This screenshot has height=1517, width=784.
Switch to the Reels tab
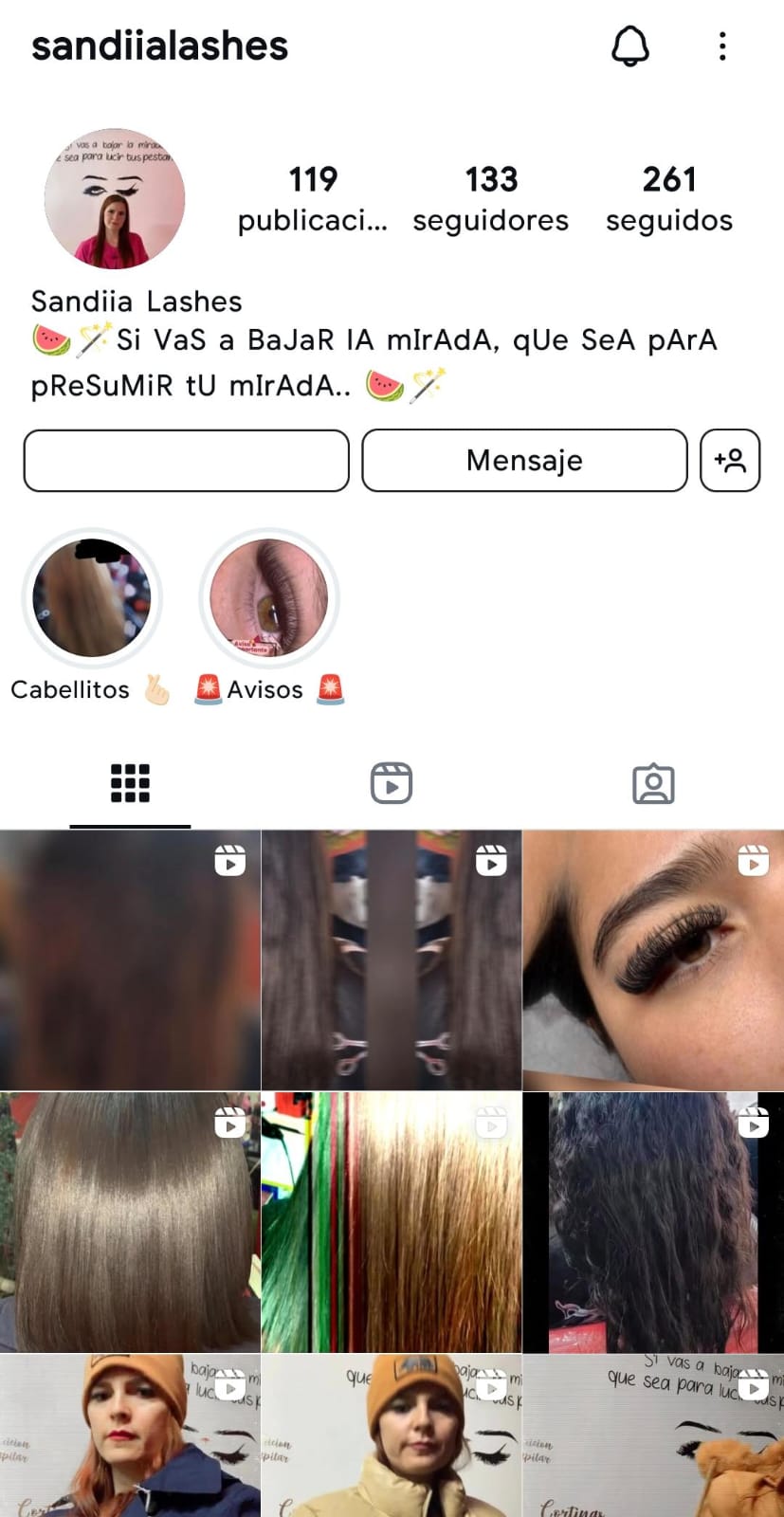392,783
